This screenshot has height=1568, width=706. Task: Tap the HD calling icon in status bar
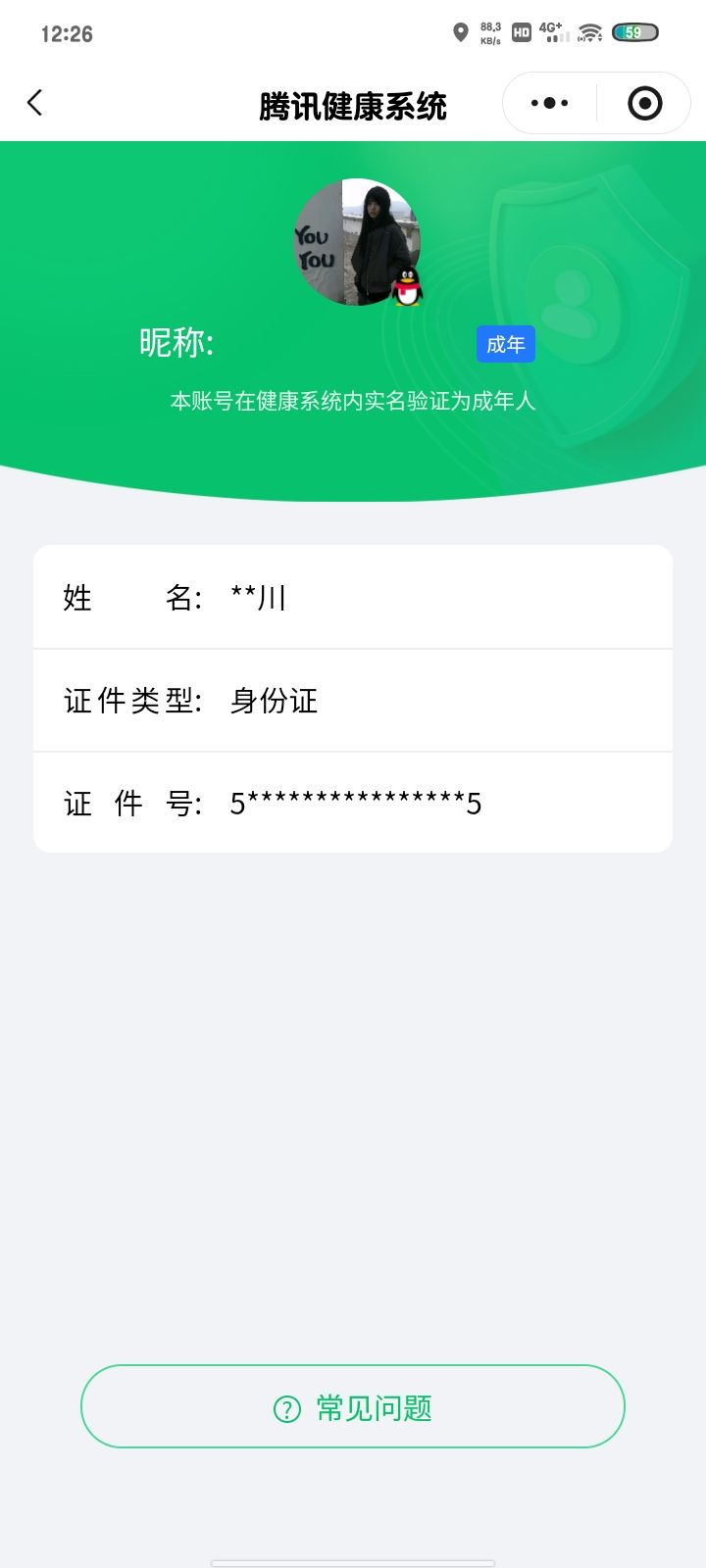pyautogui.click(x=521, y=32)
